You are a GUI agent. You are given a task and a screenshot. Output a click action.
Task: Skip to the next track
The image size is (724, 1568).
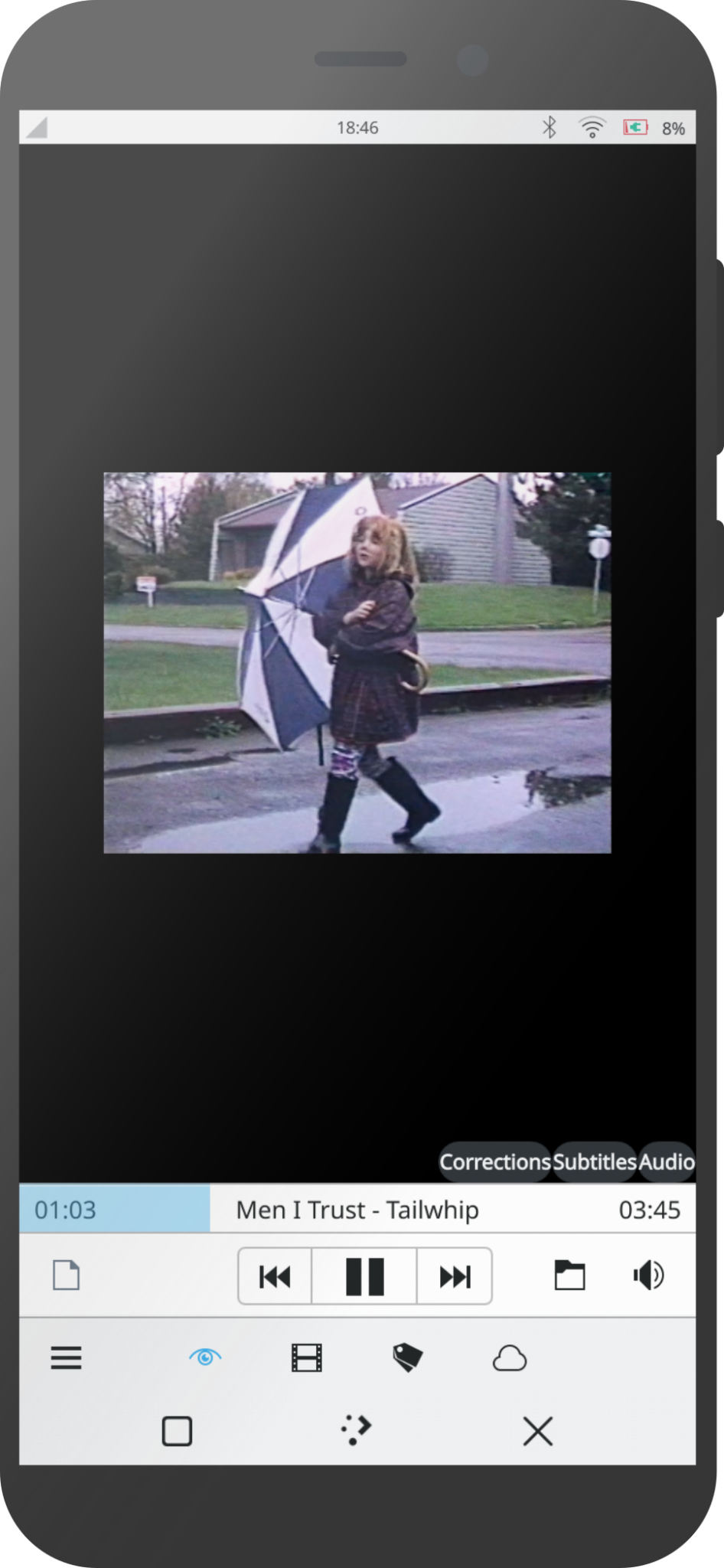[455, 1276]
